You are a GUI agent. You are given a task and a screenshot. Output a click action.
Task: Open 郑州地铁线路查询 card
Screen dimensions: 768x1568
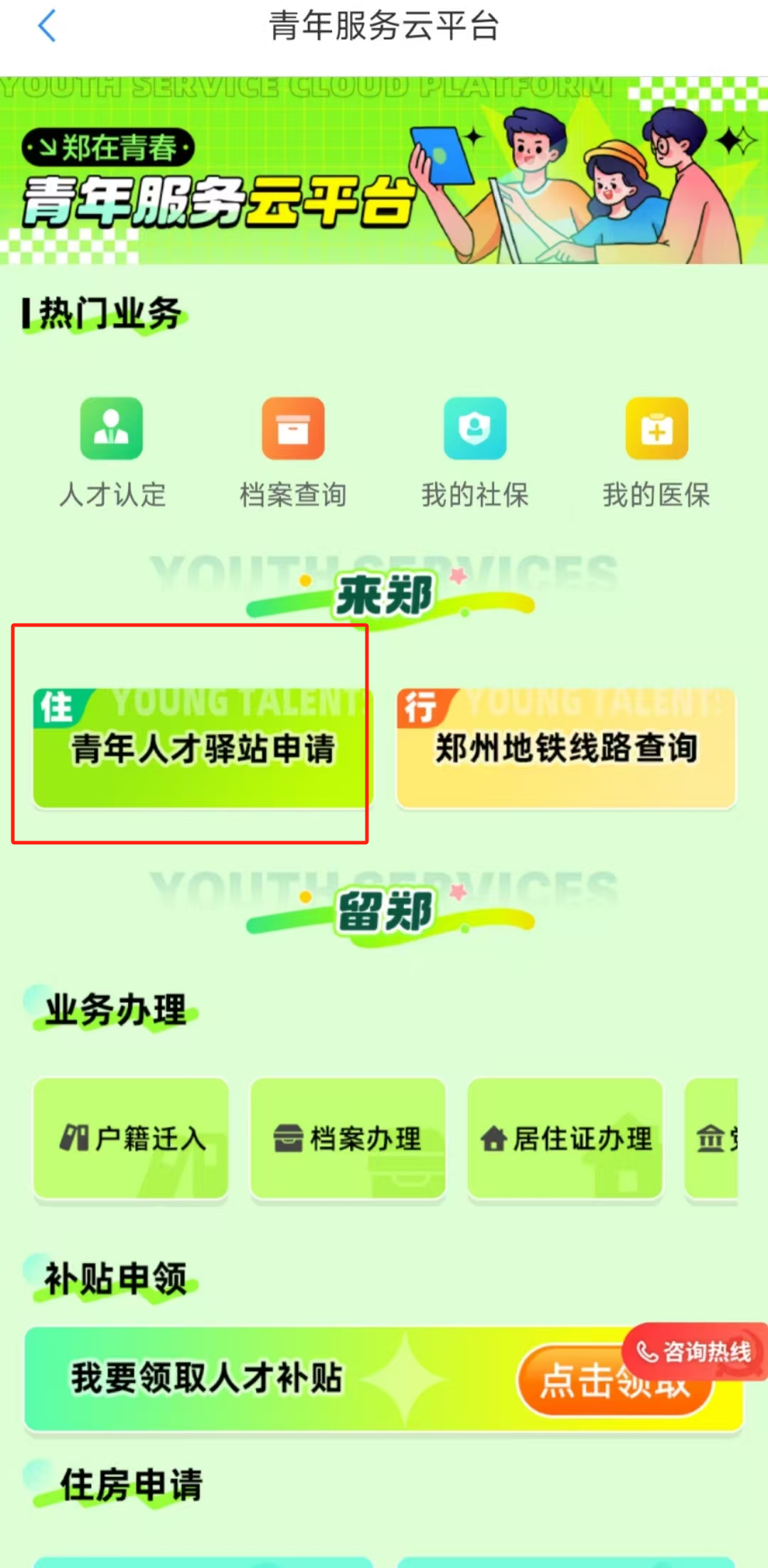coord(566,748)
